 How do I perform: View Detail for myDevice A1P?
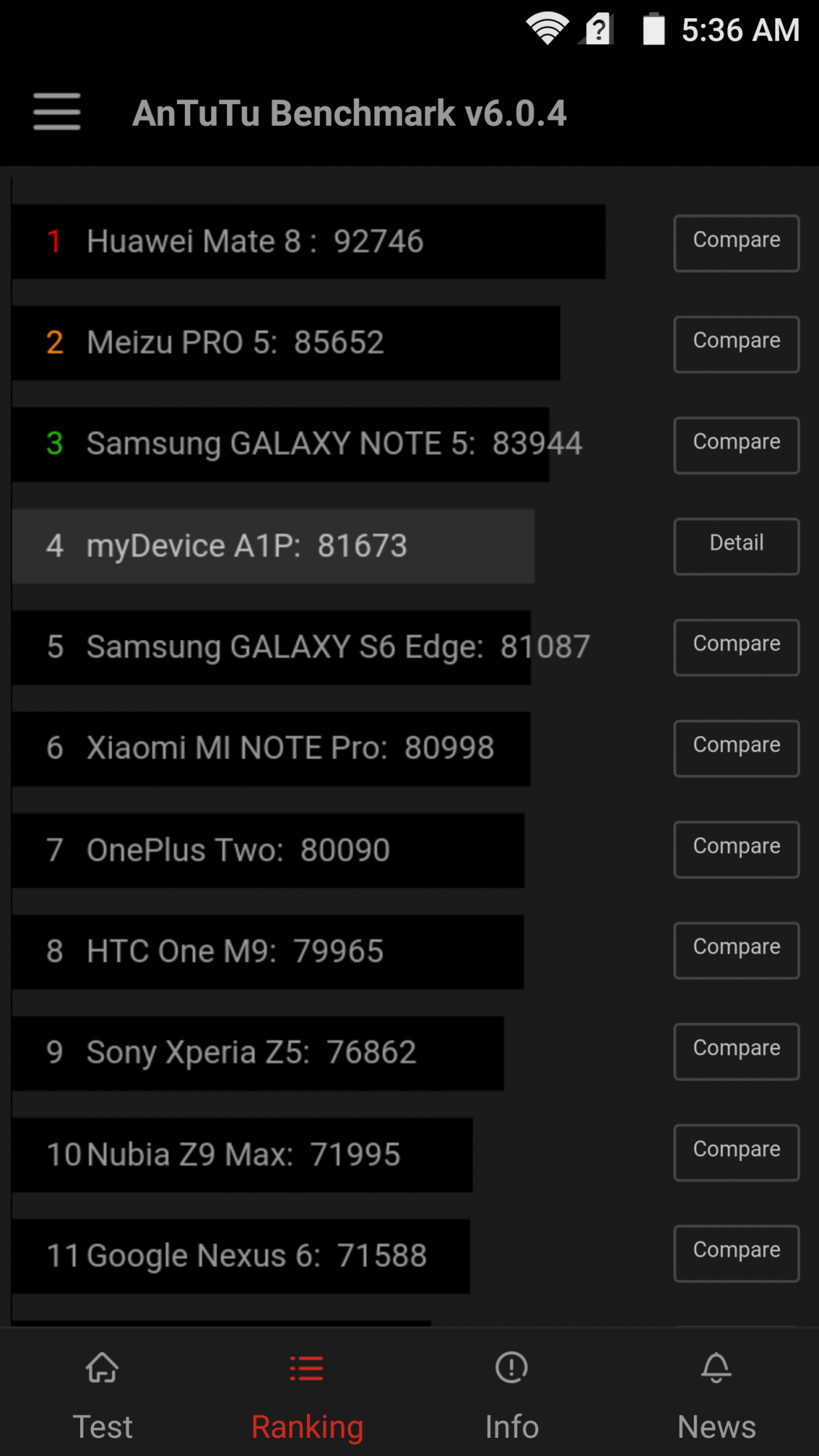(736, 547)
